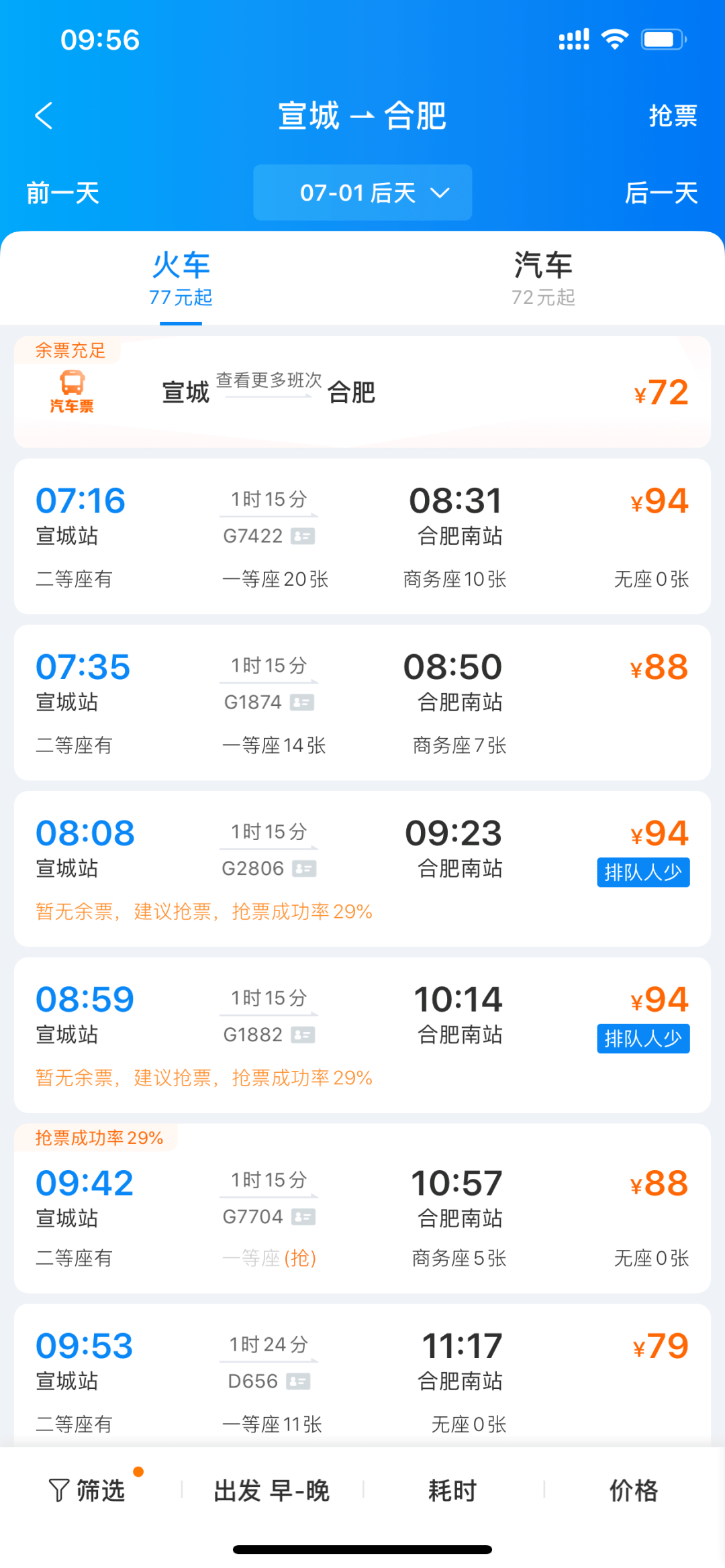The width and height of the screenshot is (725, 1568).
Task: Open train G7422 departing 07:16
Action: [x=362, y=537]
